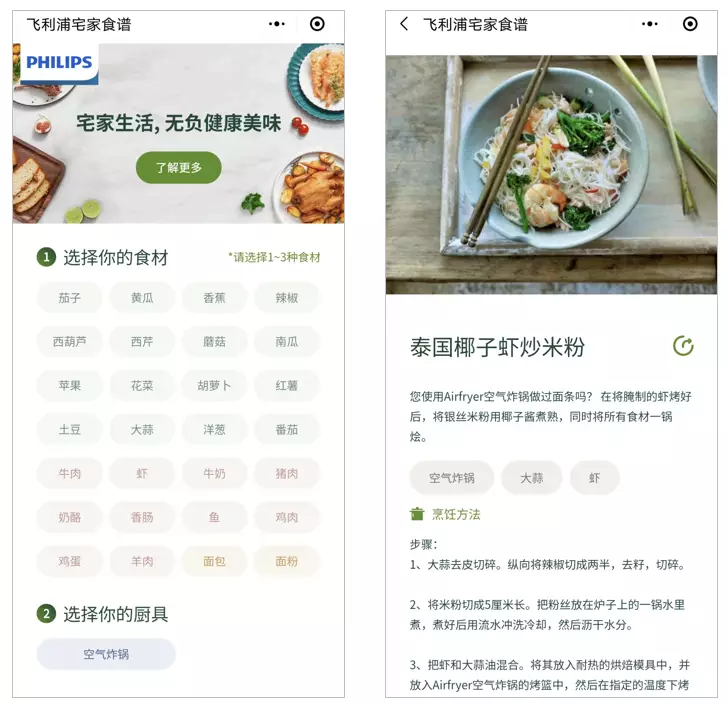728x705 pixels.
Task: Choose 黄瓜 as an ingredient
Action: point(142,298)
